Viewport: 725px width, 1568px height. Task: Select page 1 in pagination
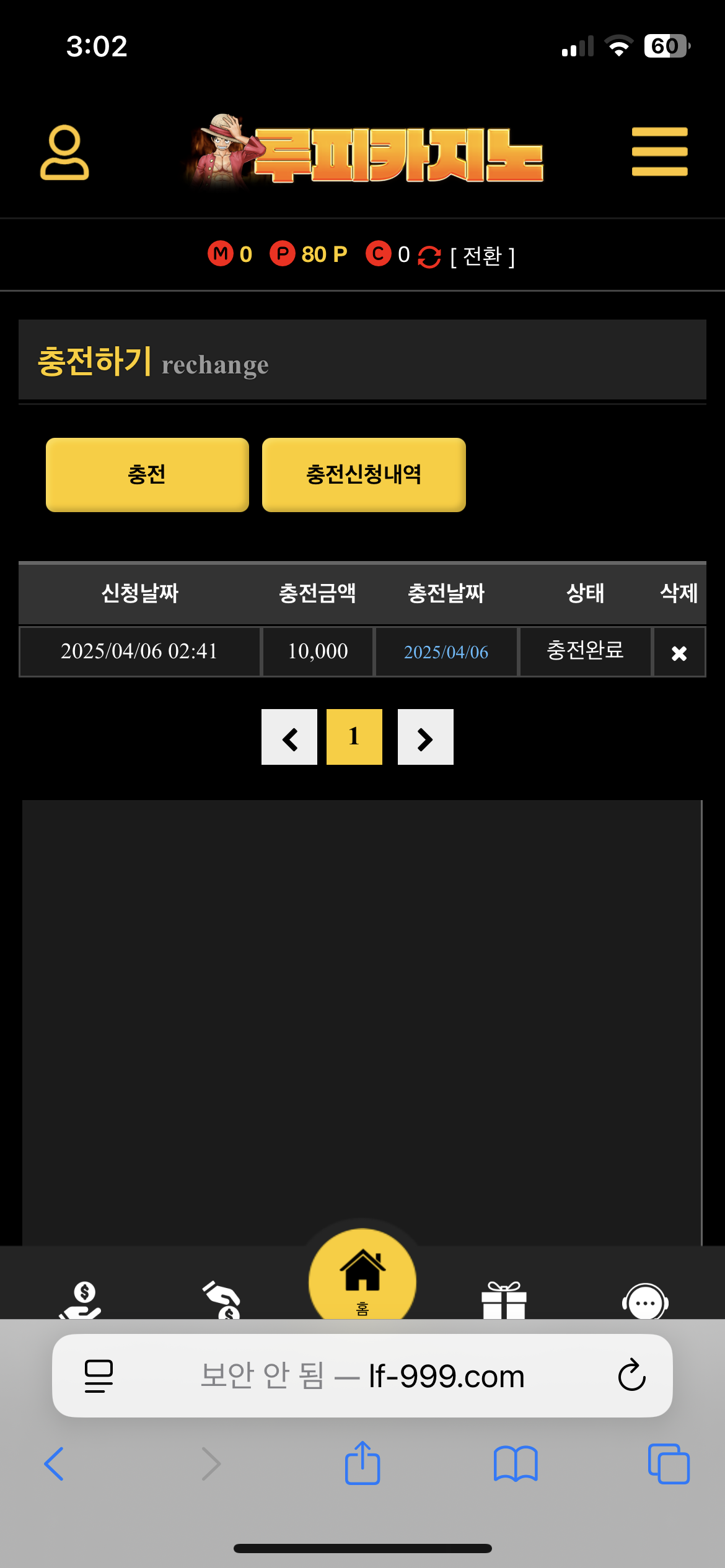pyautogui.click(x=354, y=738)
